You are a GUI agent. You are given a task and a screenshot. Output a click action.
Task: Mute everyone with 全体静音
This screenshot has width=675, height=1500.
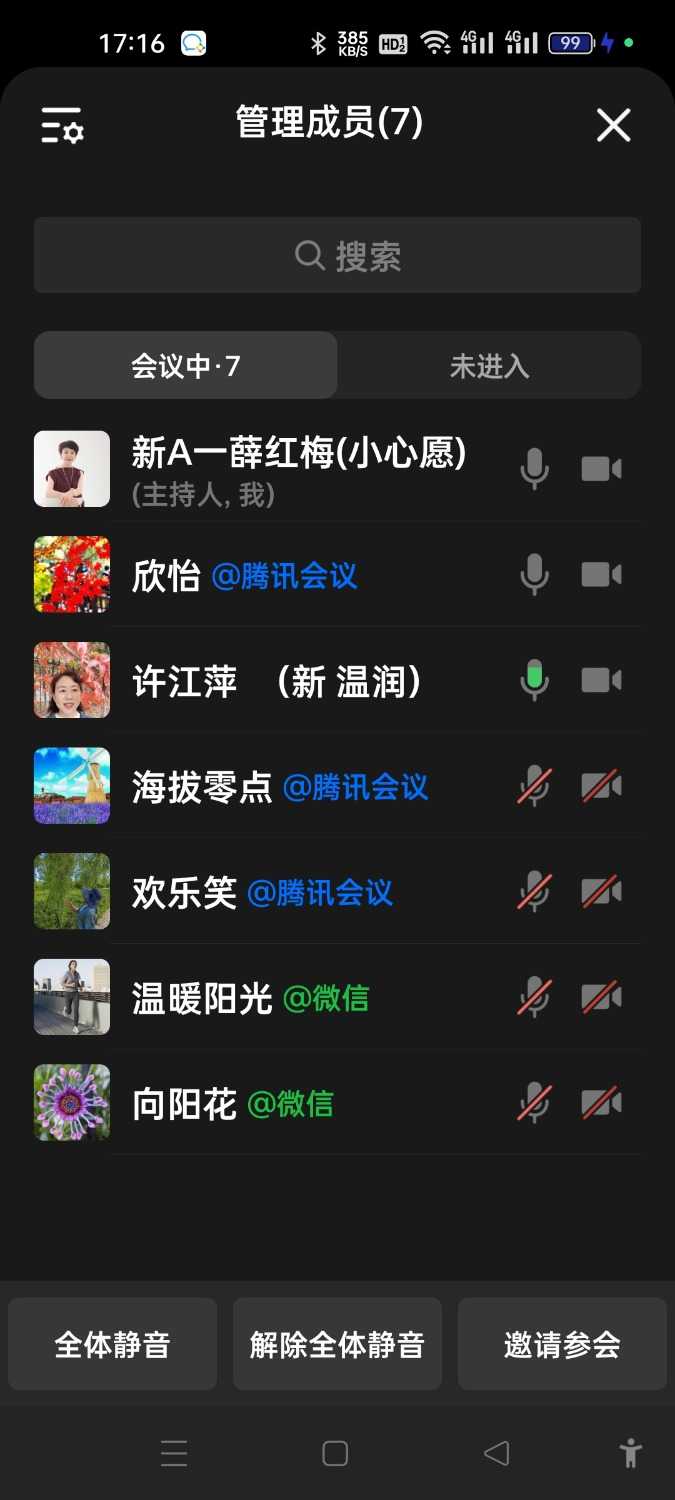tap(112, 1345)
